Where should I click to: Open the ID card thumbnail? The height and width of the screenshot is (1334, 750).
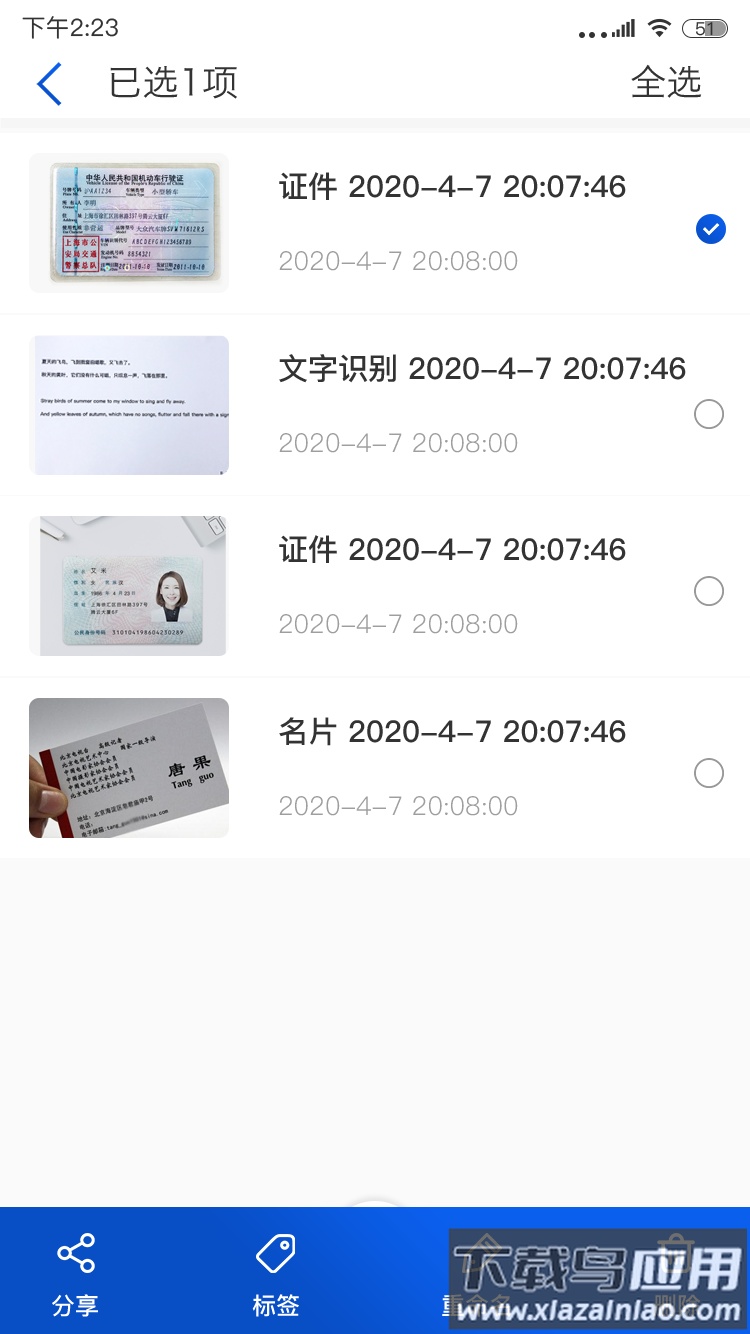pos(128,586)
